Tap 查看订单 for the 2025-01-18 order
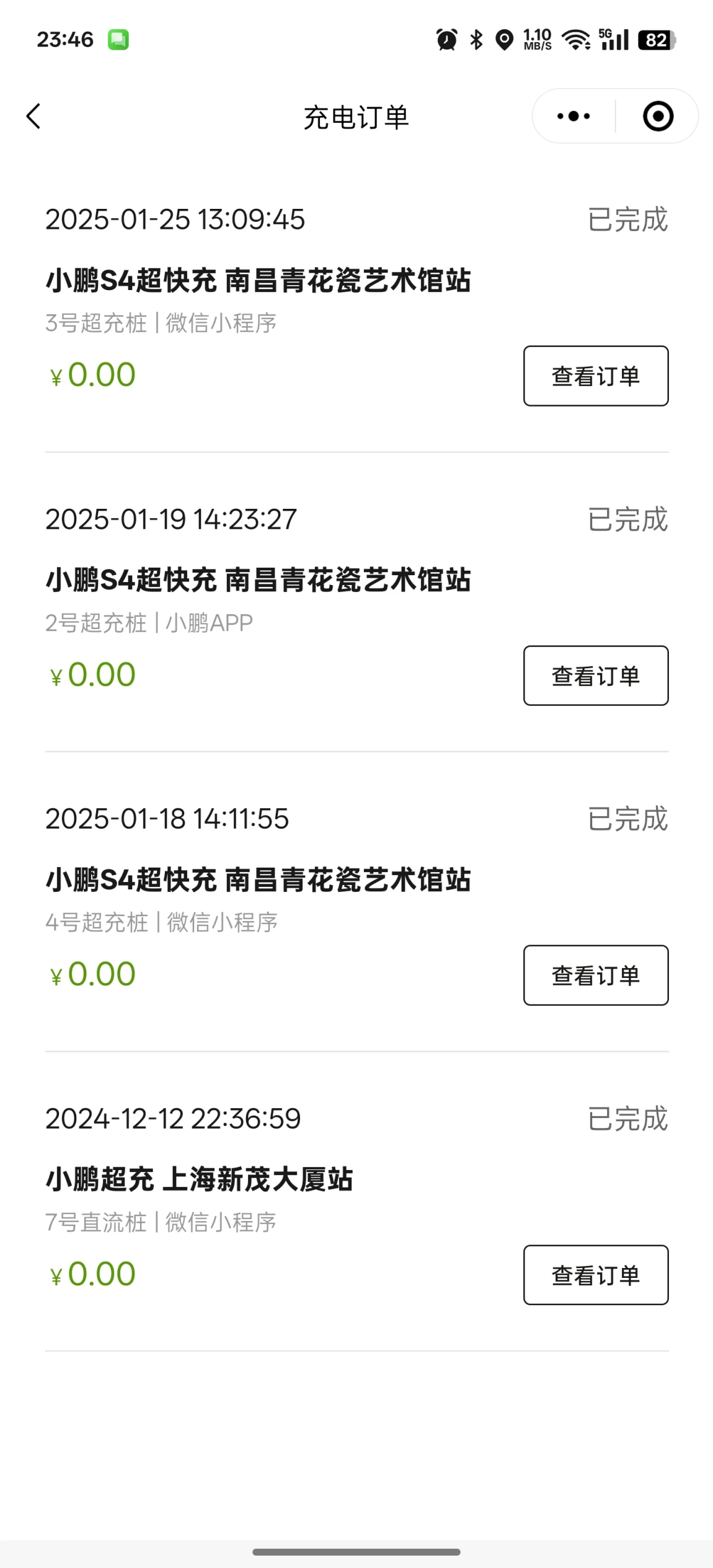 (x=596, y=976)
